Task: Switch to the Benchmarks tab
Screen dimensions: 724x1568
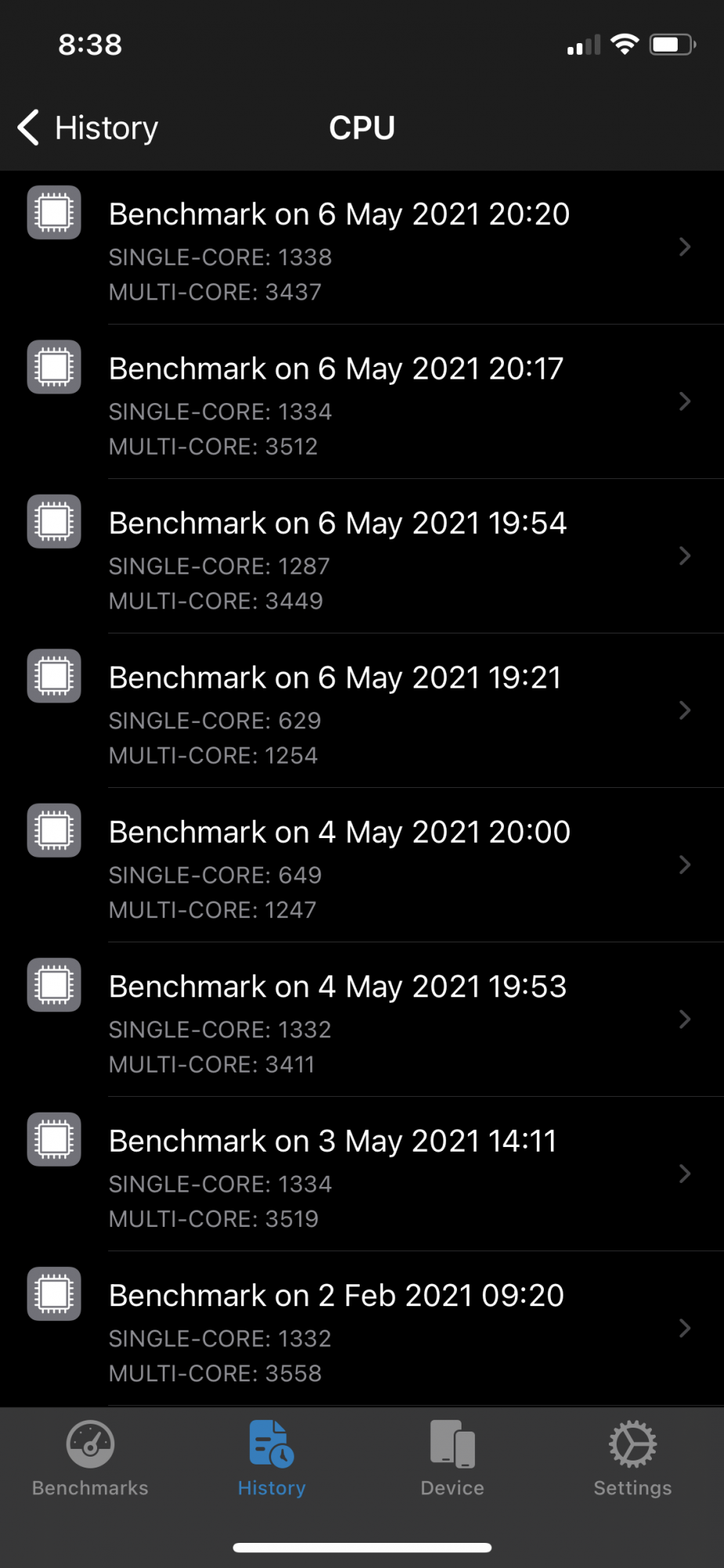Action: tap(90, 1458)
